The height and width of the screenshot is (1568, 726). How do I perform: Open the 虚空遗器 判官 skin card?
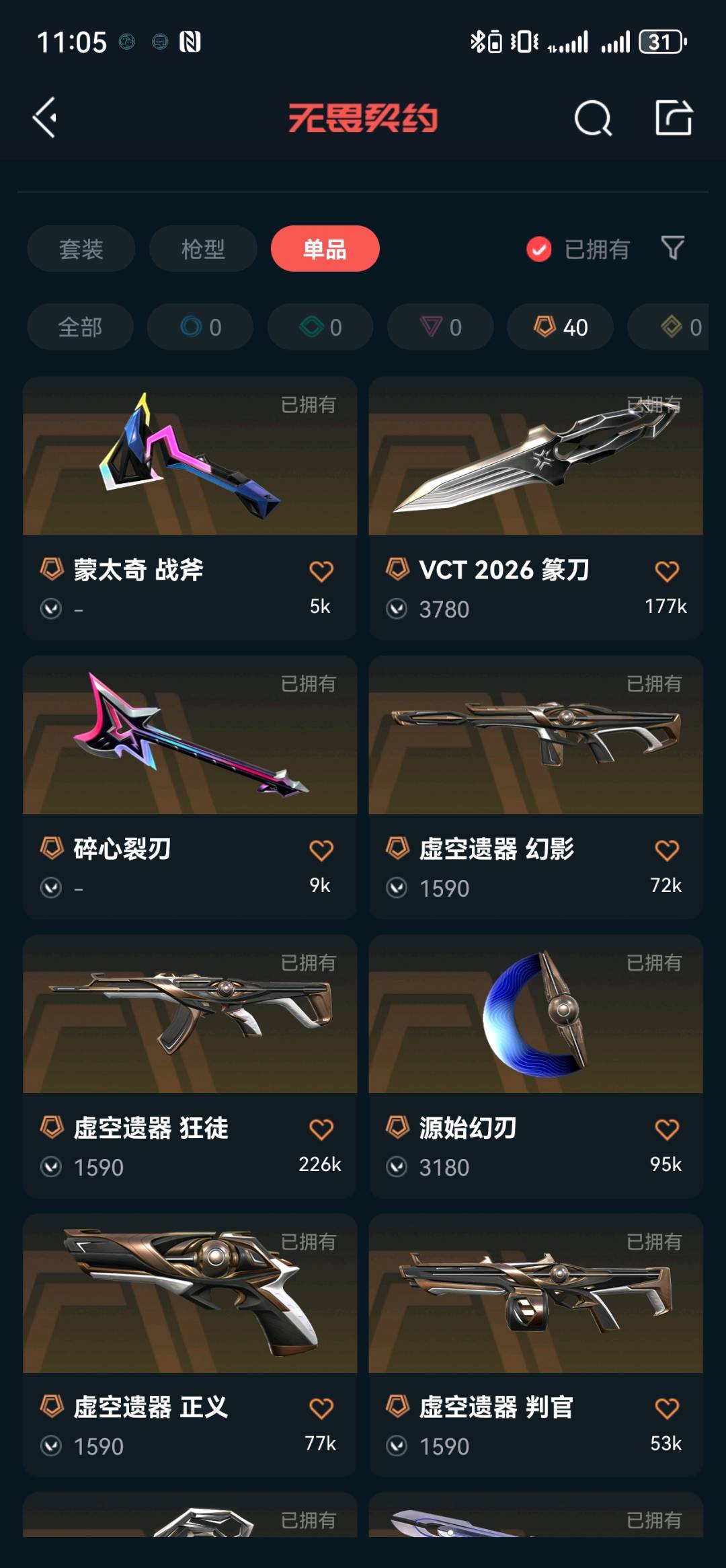click(x=535, y=1308)
